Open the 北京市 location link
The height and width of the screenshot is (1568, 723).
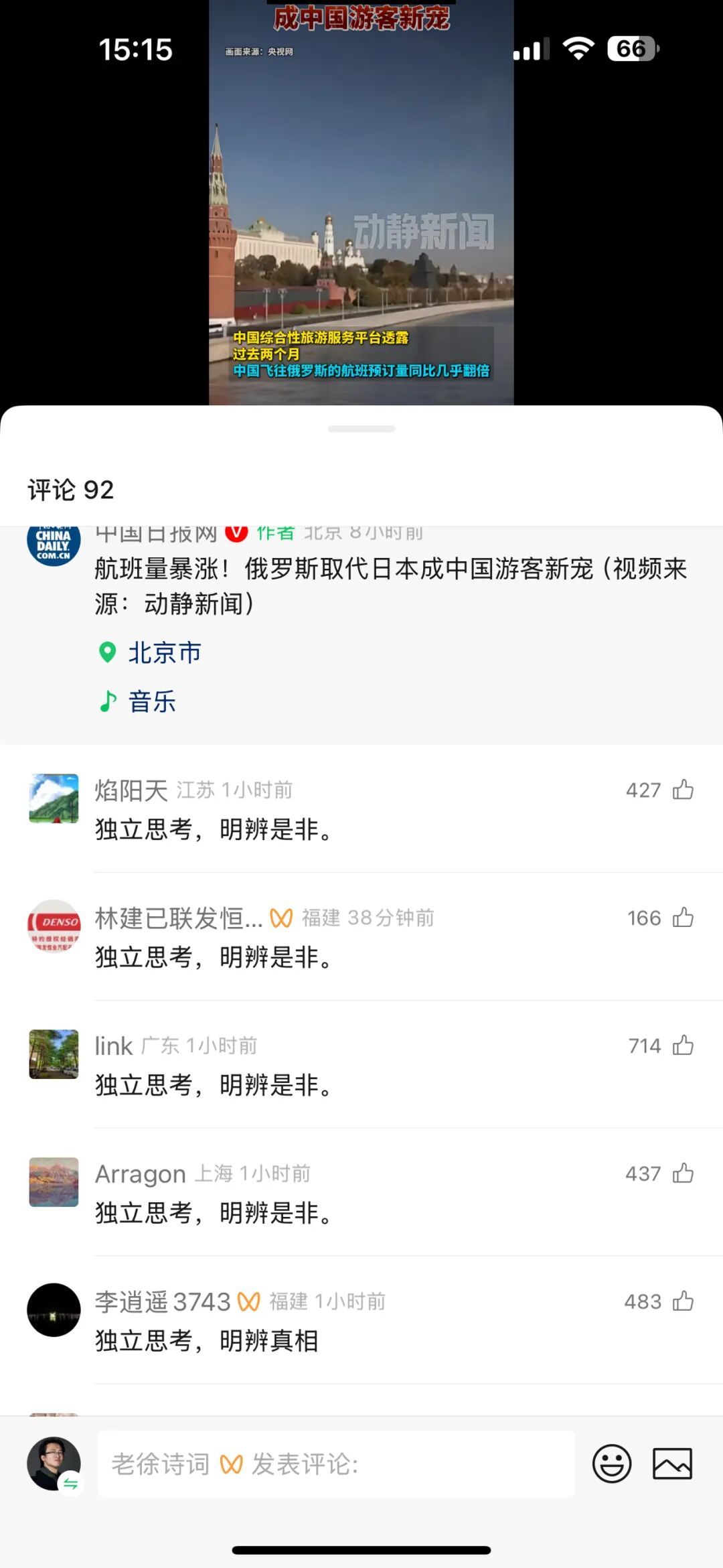coord(164,652)
